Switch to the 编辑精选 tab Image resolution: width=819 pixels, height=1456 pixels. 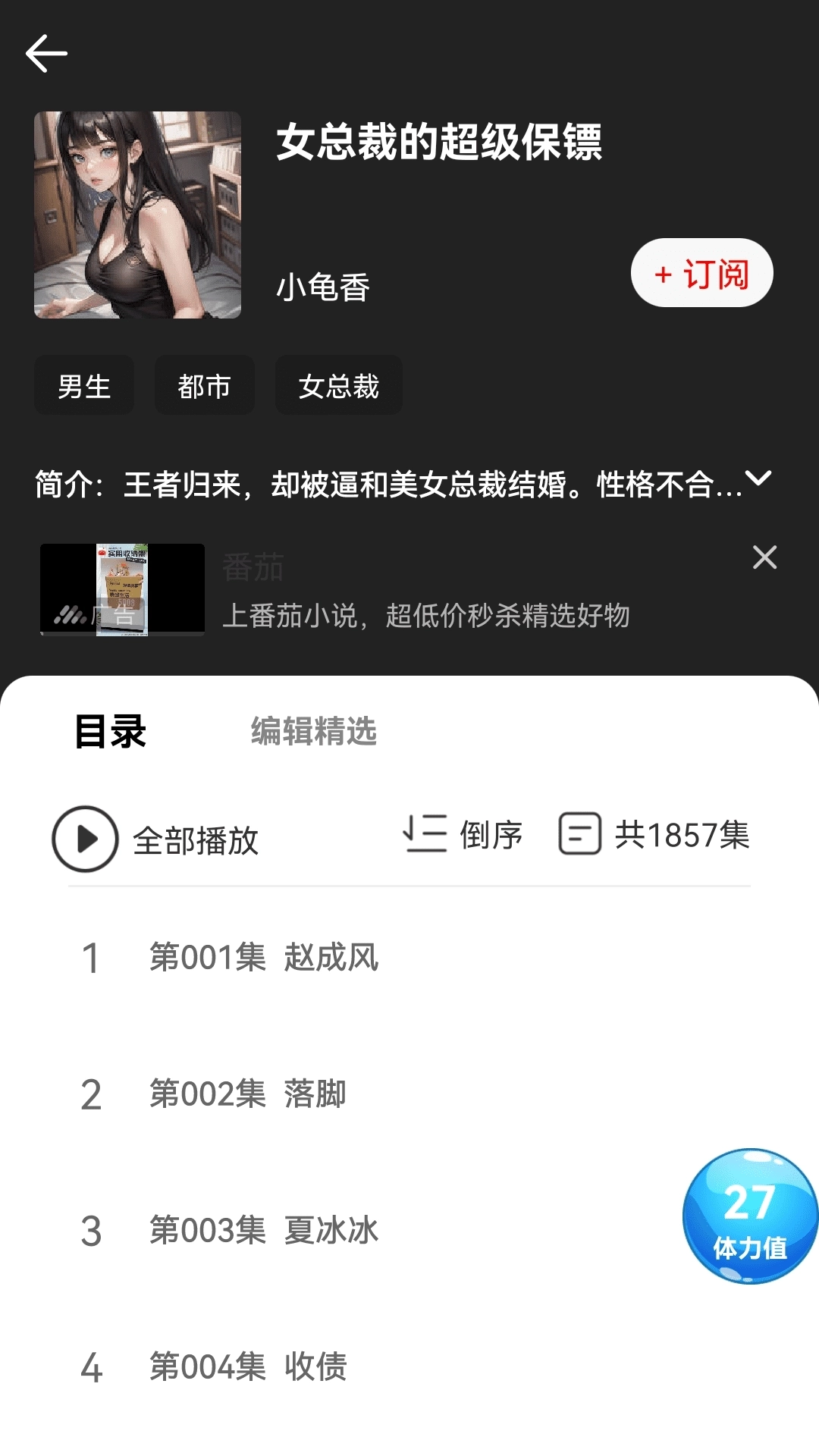click(313, 731)
